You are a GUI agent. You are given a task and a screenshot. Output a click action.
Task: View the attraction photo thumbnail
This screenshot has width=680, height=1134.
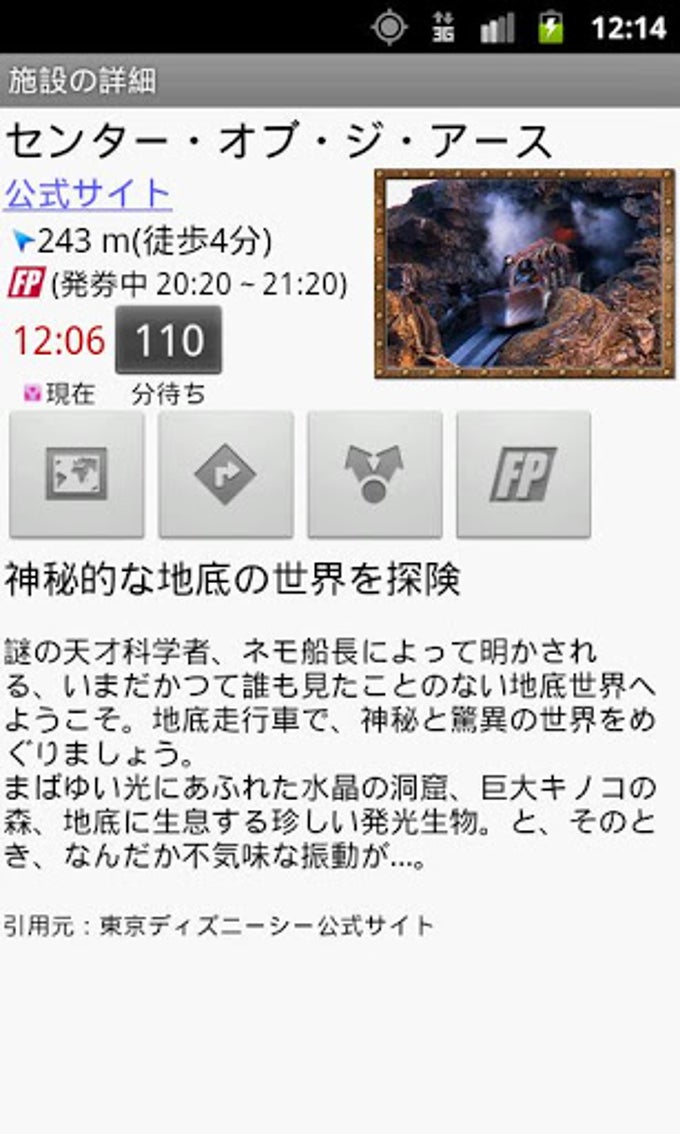[524, 273]
